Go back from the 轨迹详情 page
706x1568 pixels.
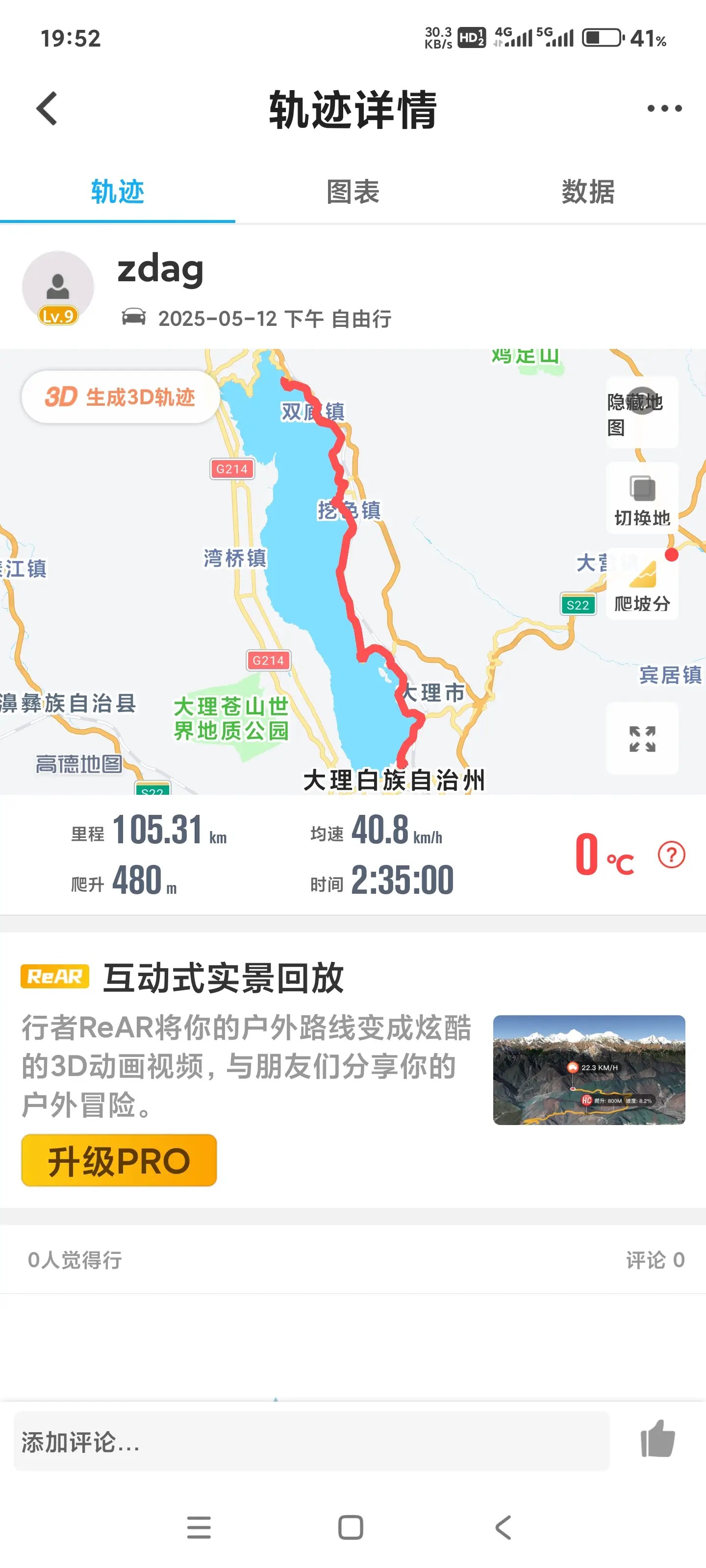(x=47, y=109)
